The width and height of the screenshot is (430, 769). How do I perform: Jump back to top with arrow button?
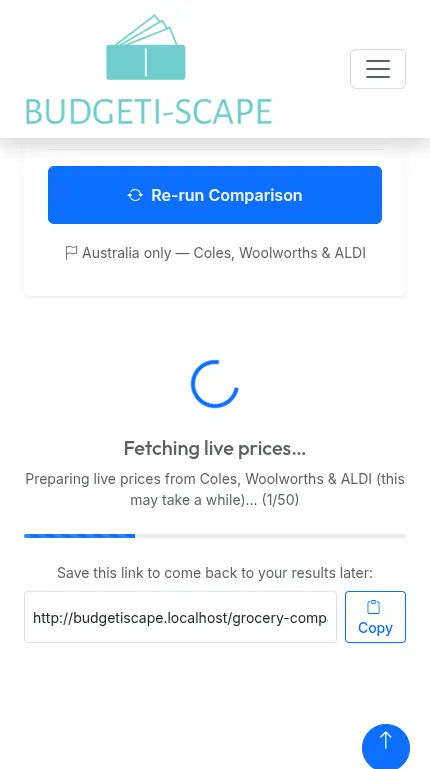[x=385, y=746]
